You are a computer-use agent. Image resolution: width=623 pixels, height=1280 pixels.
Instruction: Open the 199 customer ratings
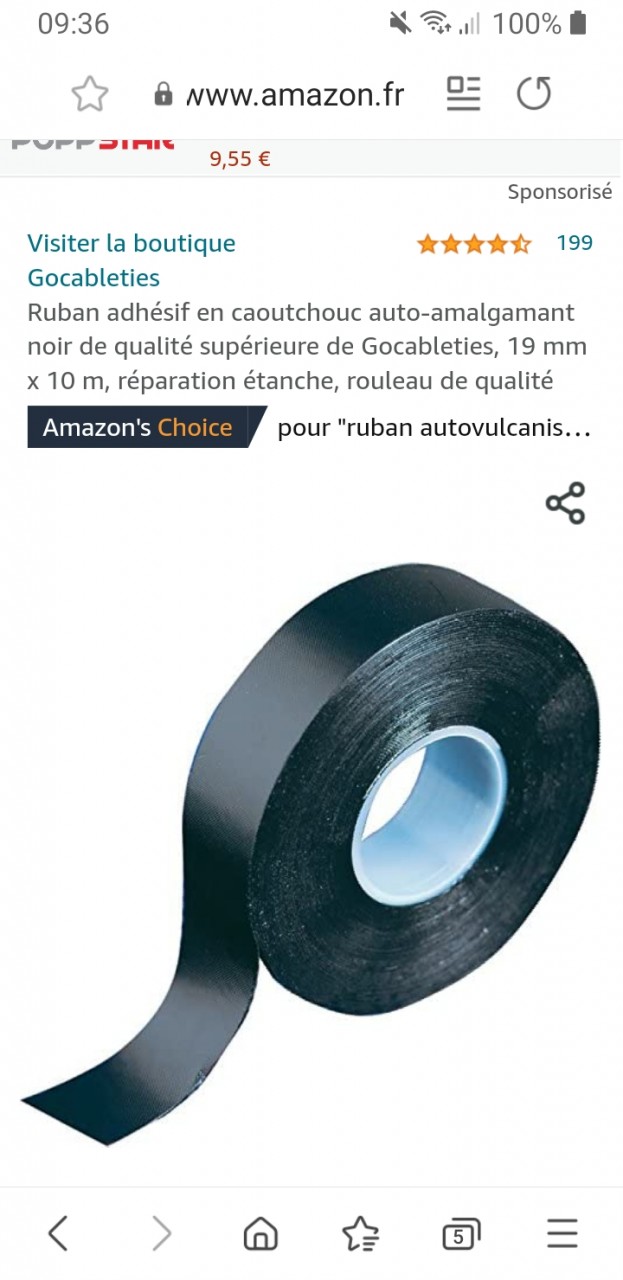point(574,243)
